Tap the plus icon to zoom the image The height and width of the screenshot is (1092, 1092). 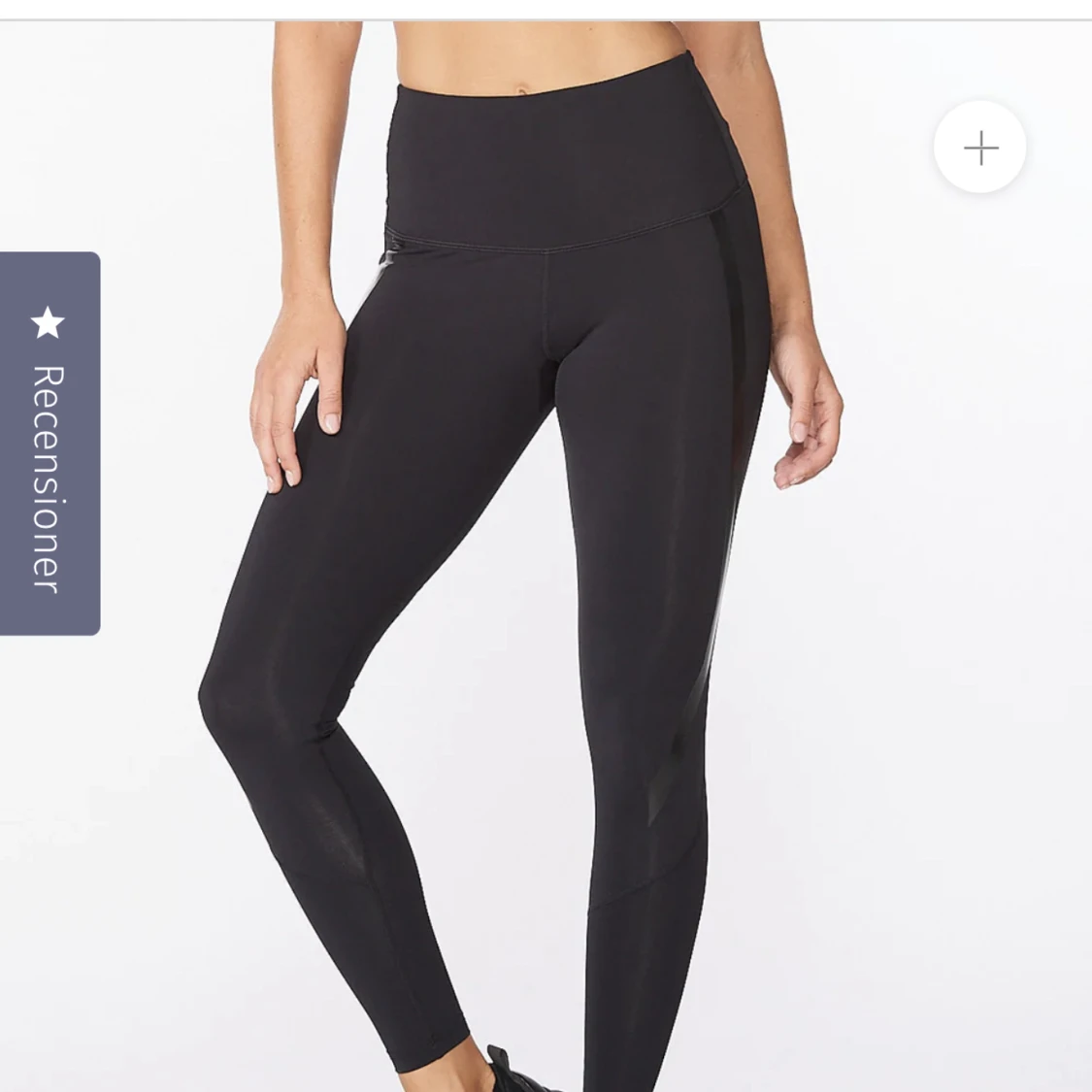click(980, 149)
